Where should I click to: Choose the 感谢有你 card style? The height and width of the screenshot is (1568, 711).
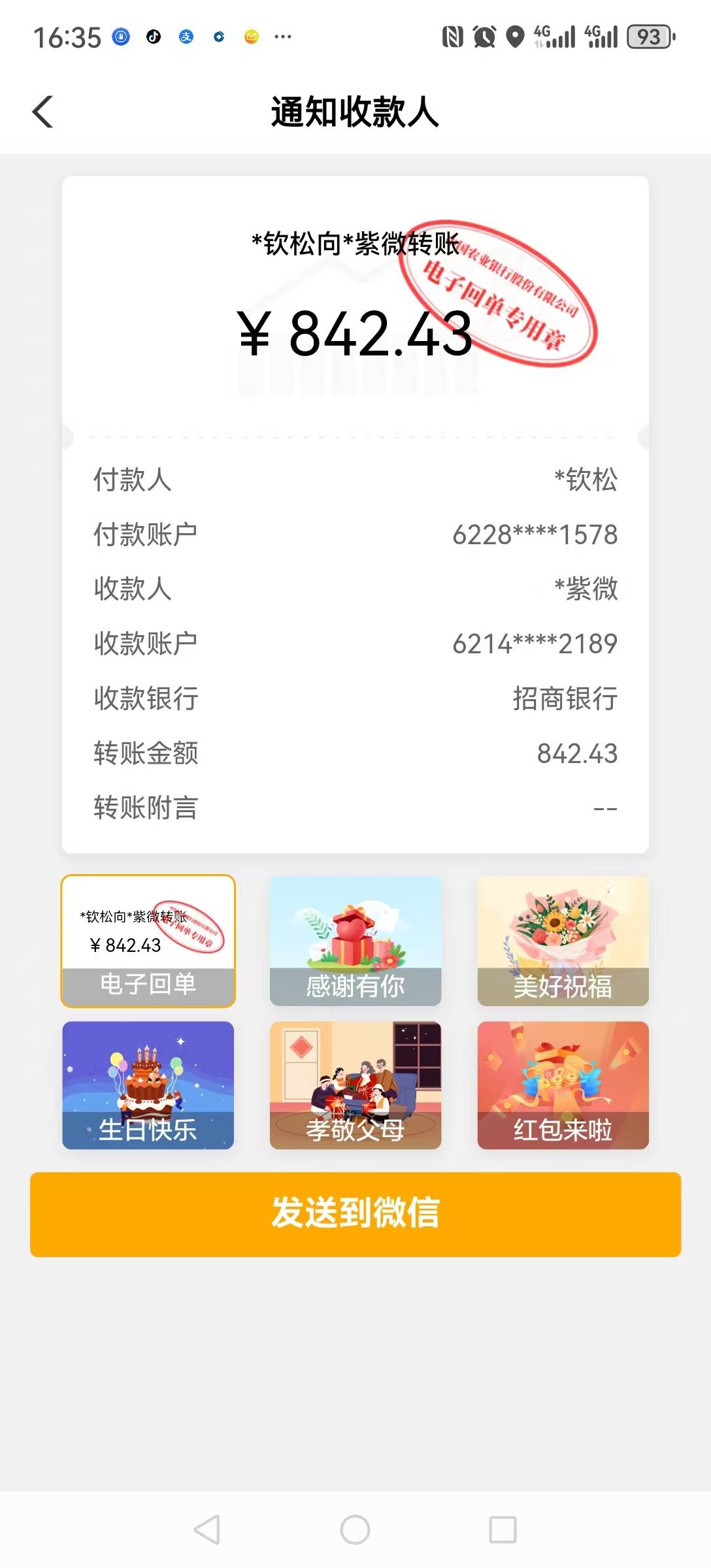pyautogui.click(x=355, y=941)
